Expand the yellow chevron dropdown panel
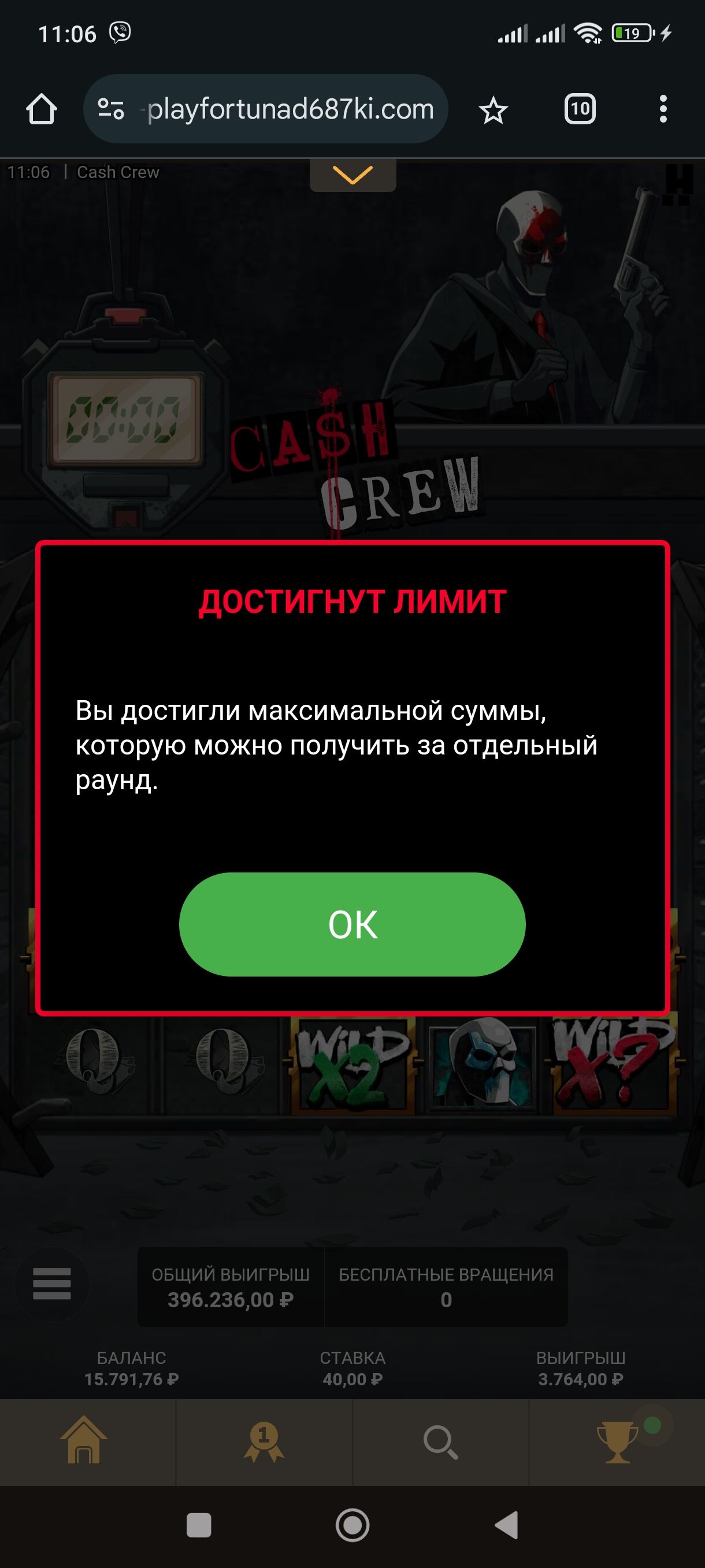This screenshot has width=705, height=1568. click(x=353, y=175)
